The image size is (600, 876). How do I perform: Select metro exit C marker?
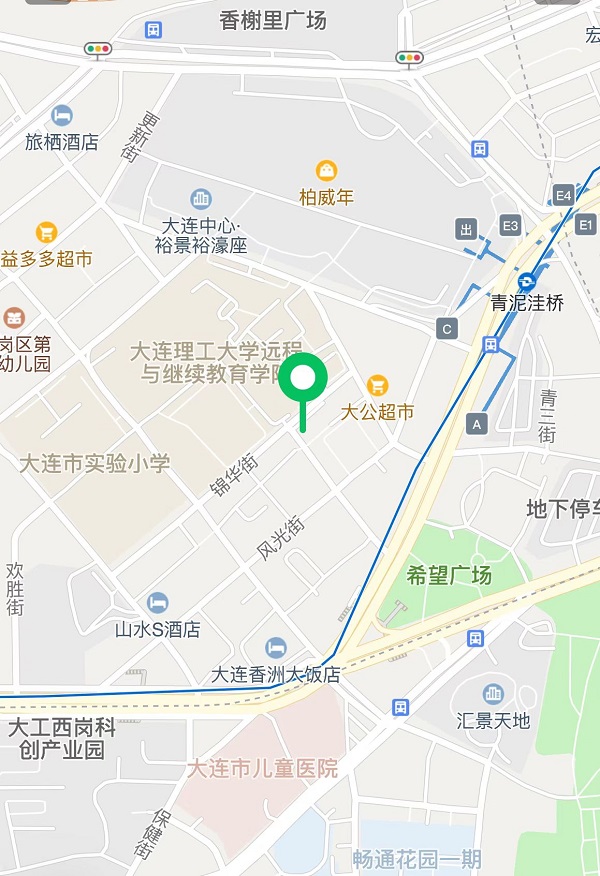(447, 328)
